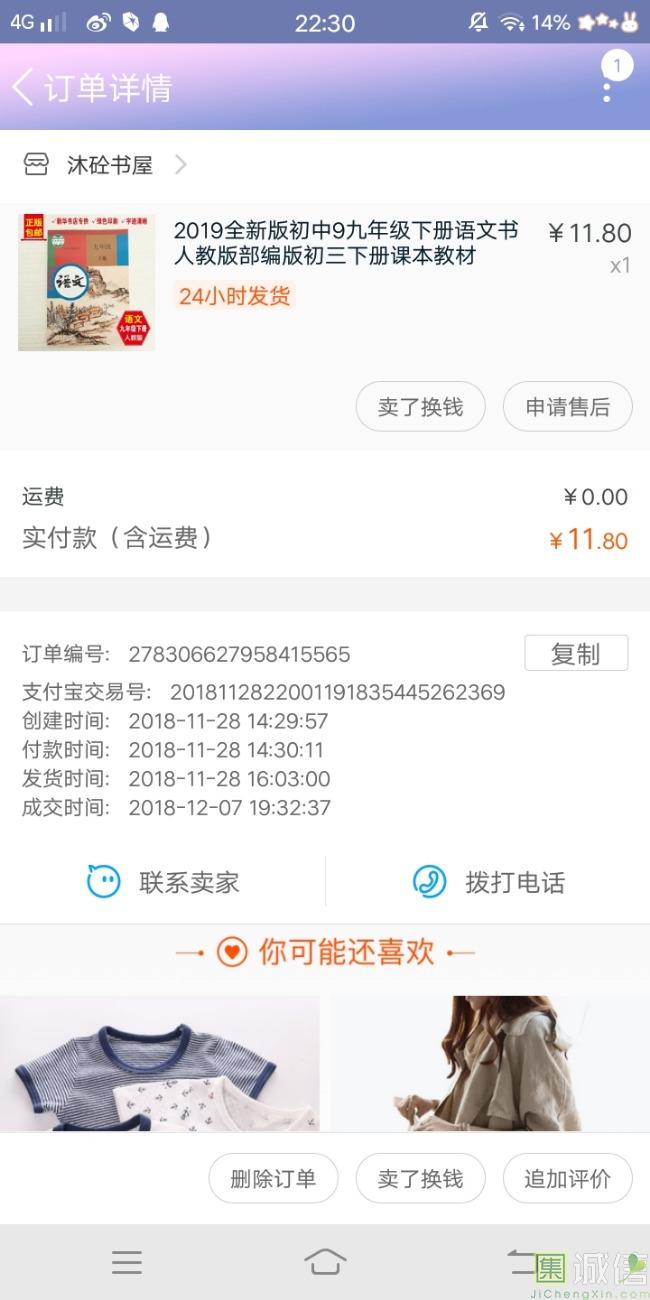Open the three-dot overflow menu
The width and height of the screenshot is (650, 1300).
(x=607, y=90)
